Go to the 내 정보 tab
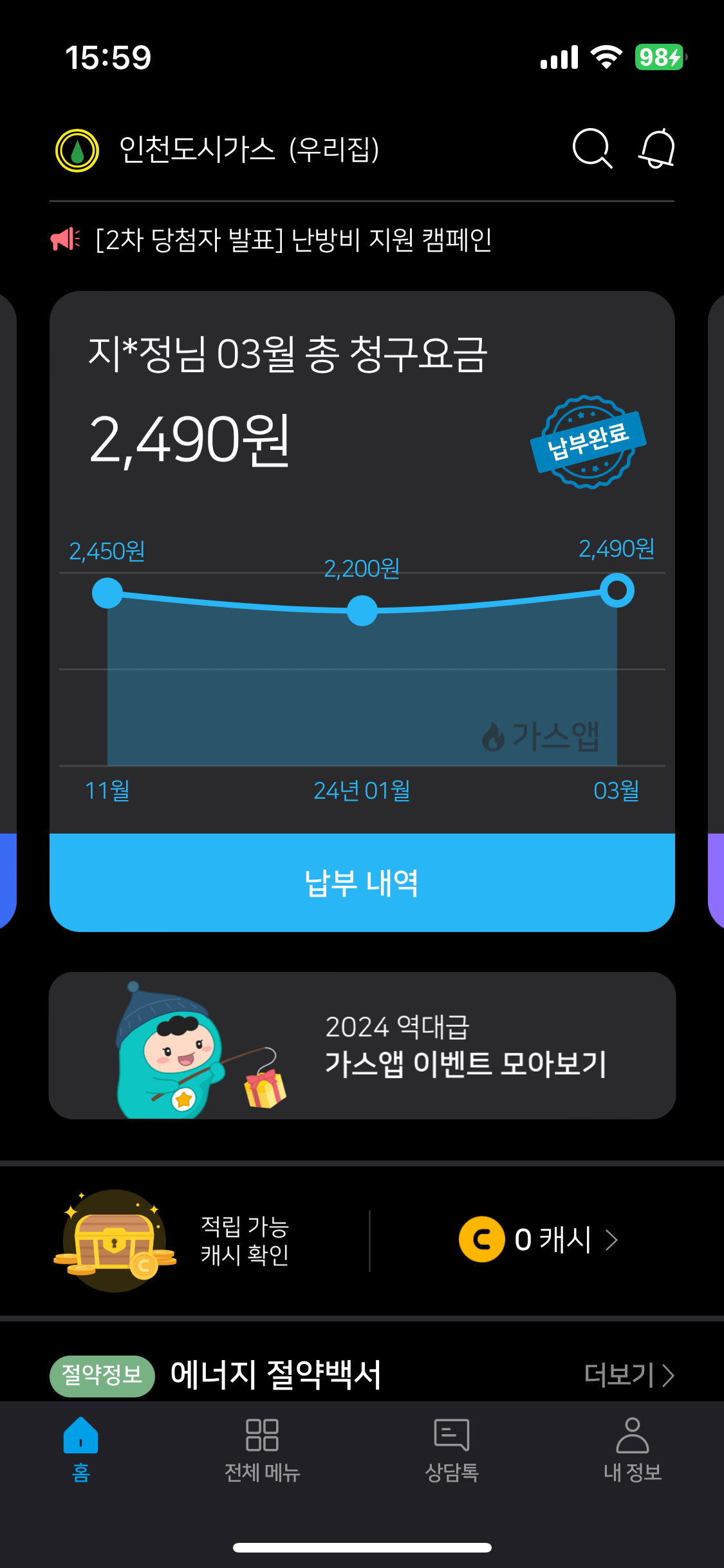Viewport: 724px width, 1568px height. 633,1449
